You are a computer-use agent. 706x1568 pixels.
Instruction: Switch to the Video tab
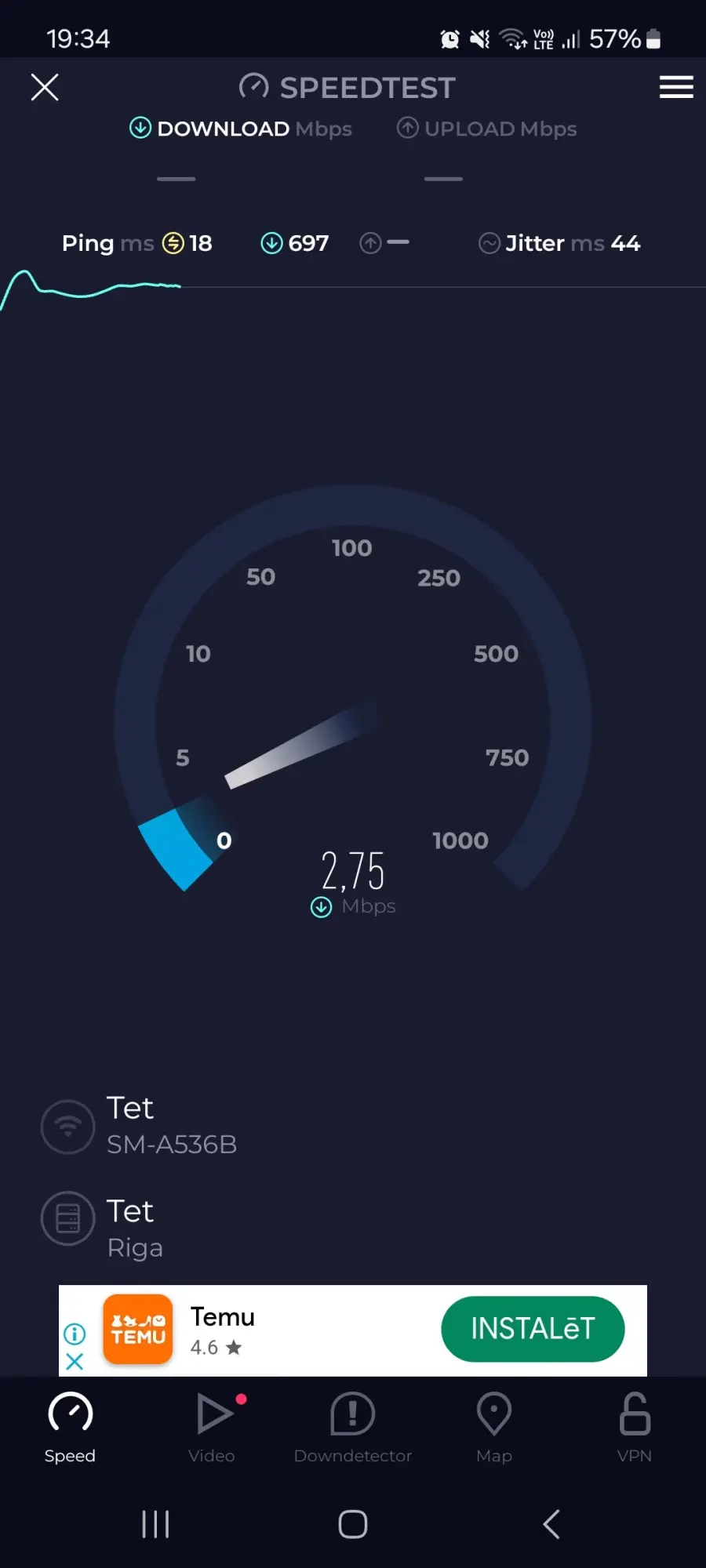[x=212, y=1428]
